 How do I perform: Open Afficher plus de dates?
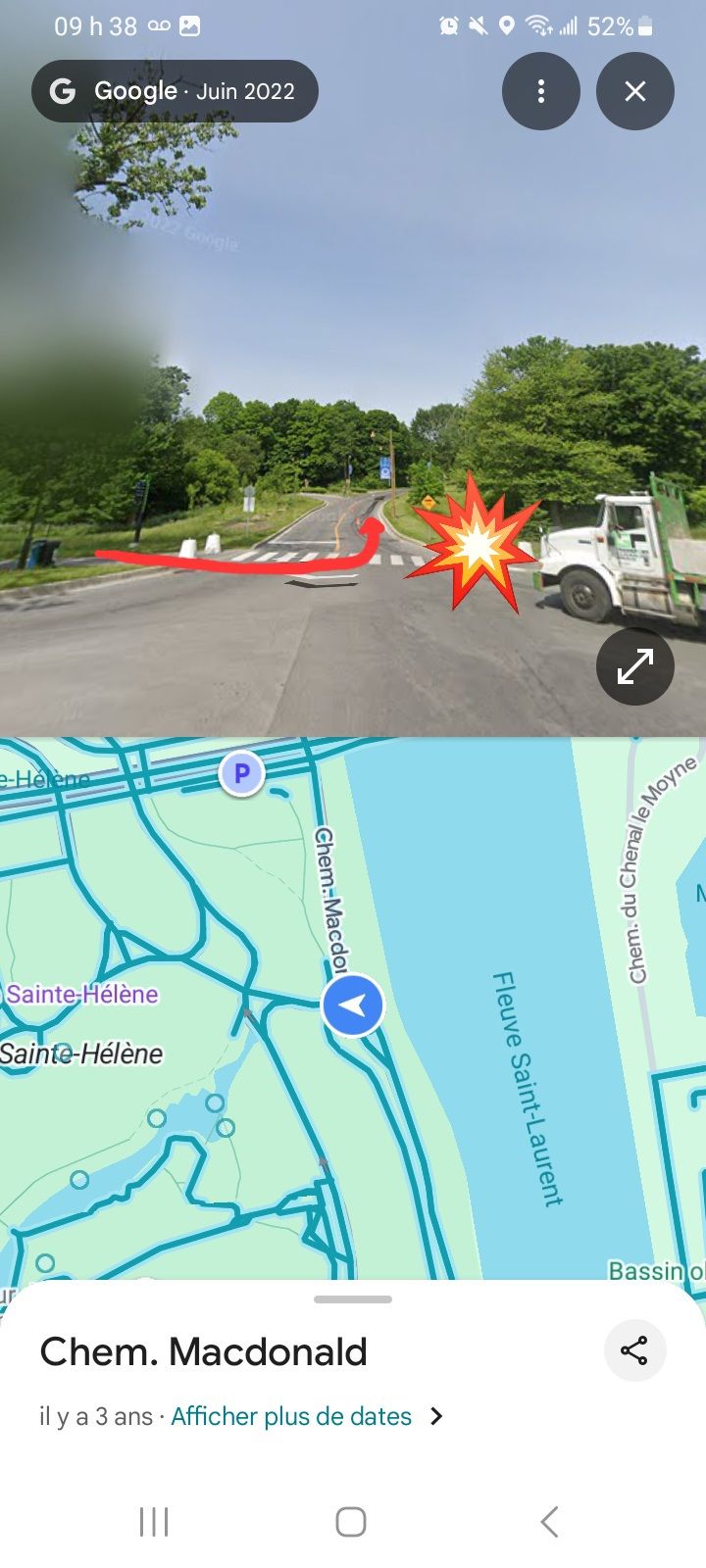(291, 1416)
